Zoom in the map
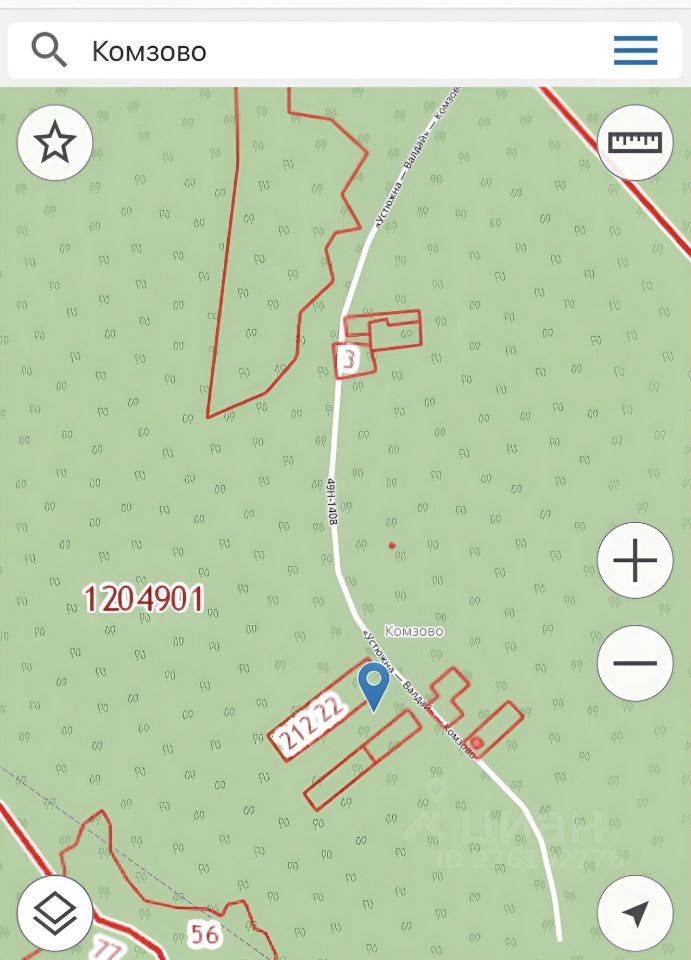This screenshot has width=691, height=960. 635,561
